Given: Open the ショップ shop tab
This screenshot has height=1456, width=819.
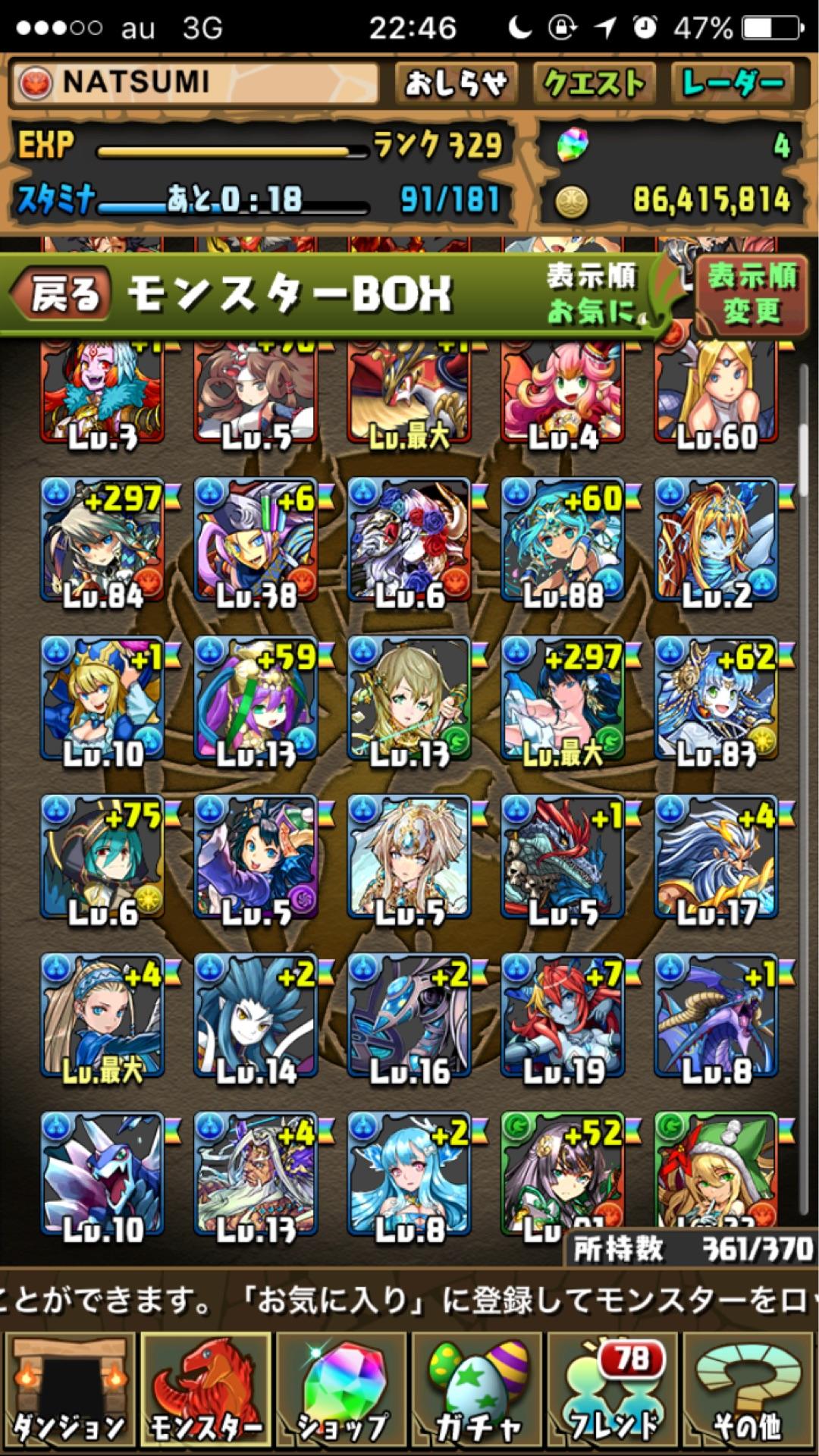Looking at the screenshot, I should tap(342, 1392).
